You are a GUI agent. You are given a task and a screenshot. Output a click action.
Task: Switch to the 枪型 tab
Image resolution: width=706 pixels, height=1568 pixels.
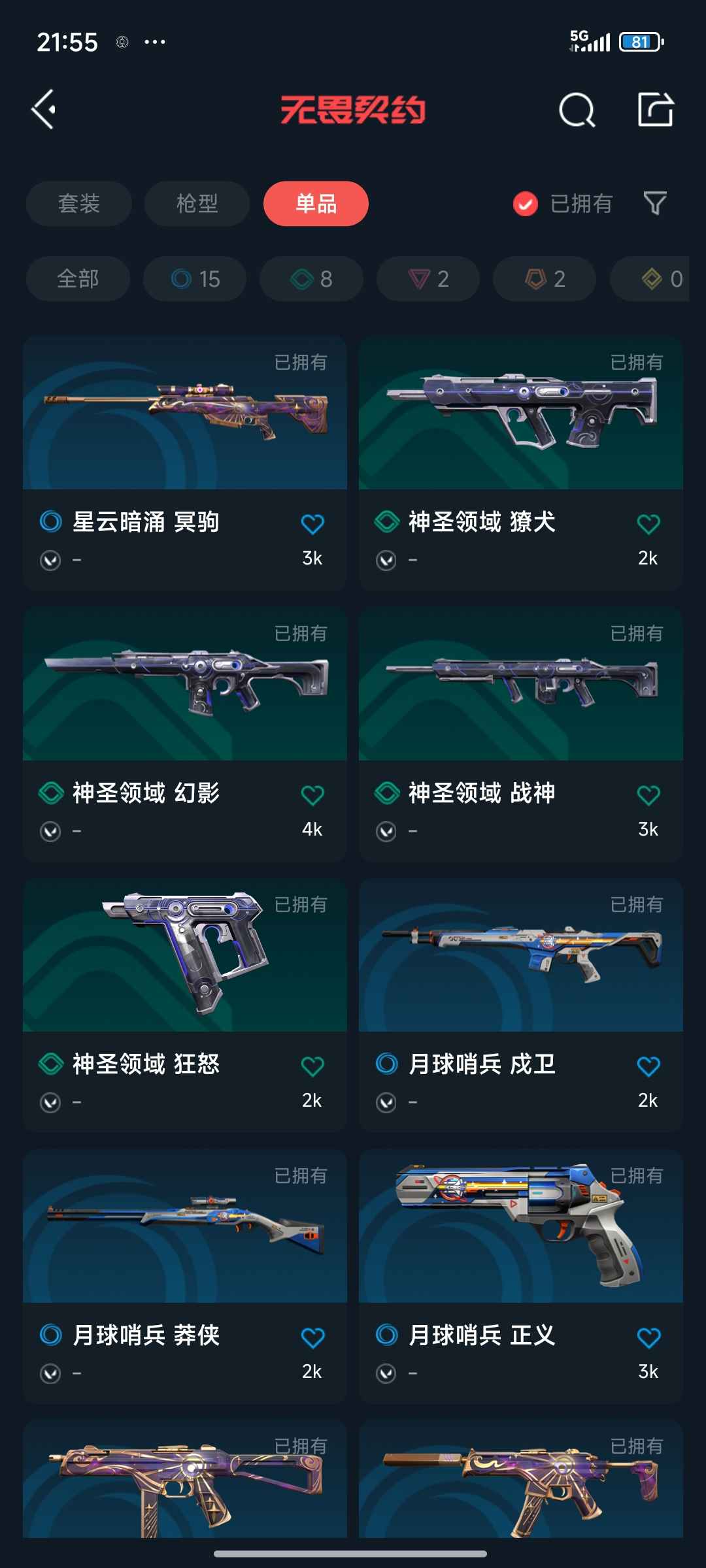[197, 204]
